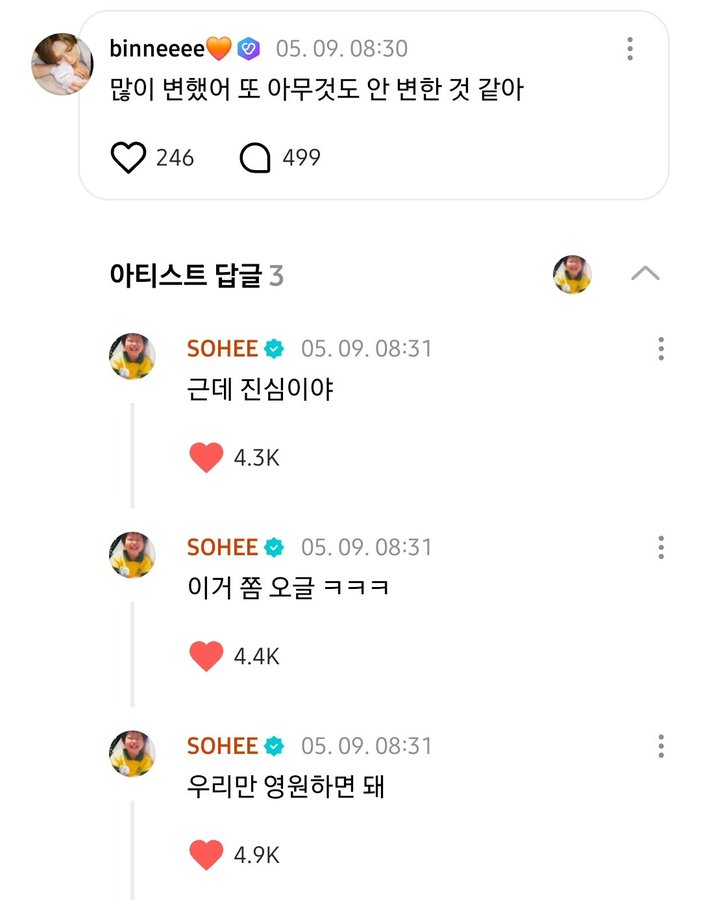This screenshot has height=900, width=701.
Task: Like SOHEE's reply "이거 쫌 오글 ㅋㅋㅋ"
Action: (x=206, y=656)
